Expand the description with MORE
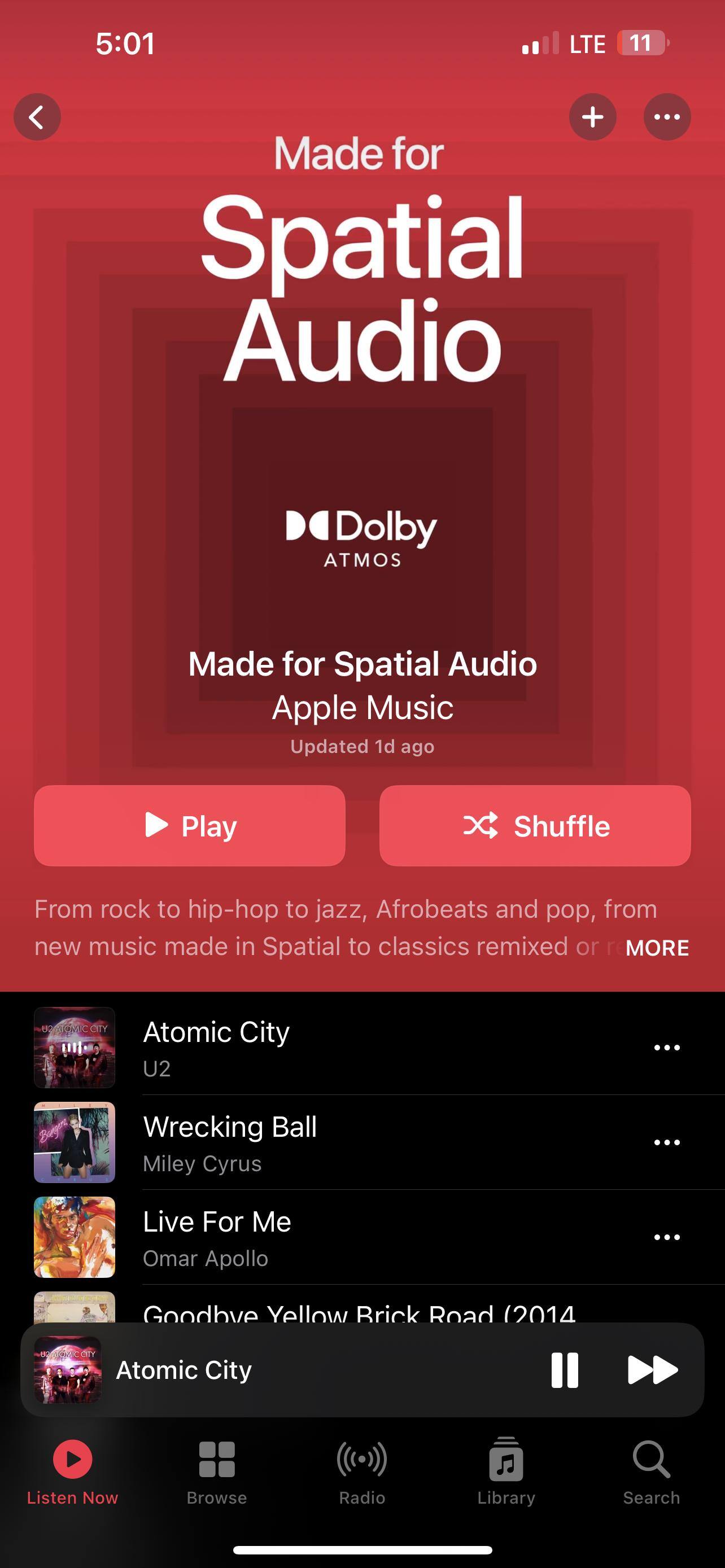The width and height of the screenshot is (725, 1568). point(657,948)
